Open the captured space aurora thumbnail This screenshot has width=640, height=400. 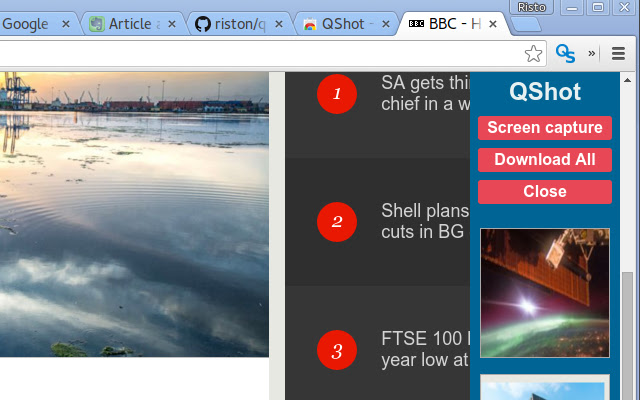click(544, 292)
